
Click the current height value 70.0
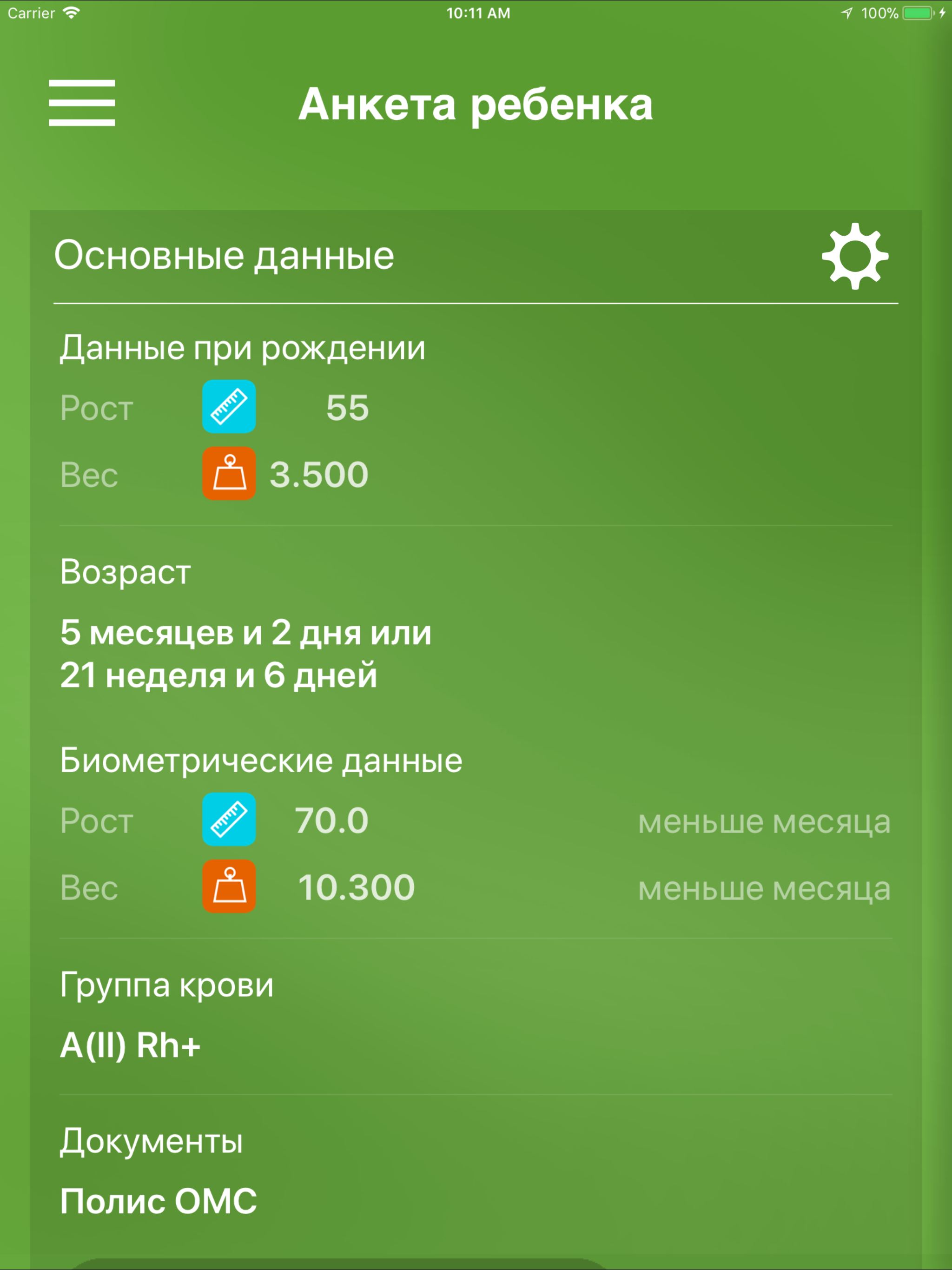(332, 821)
